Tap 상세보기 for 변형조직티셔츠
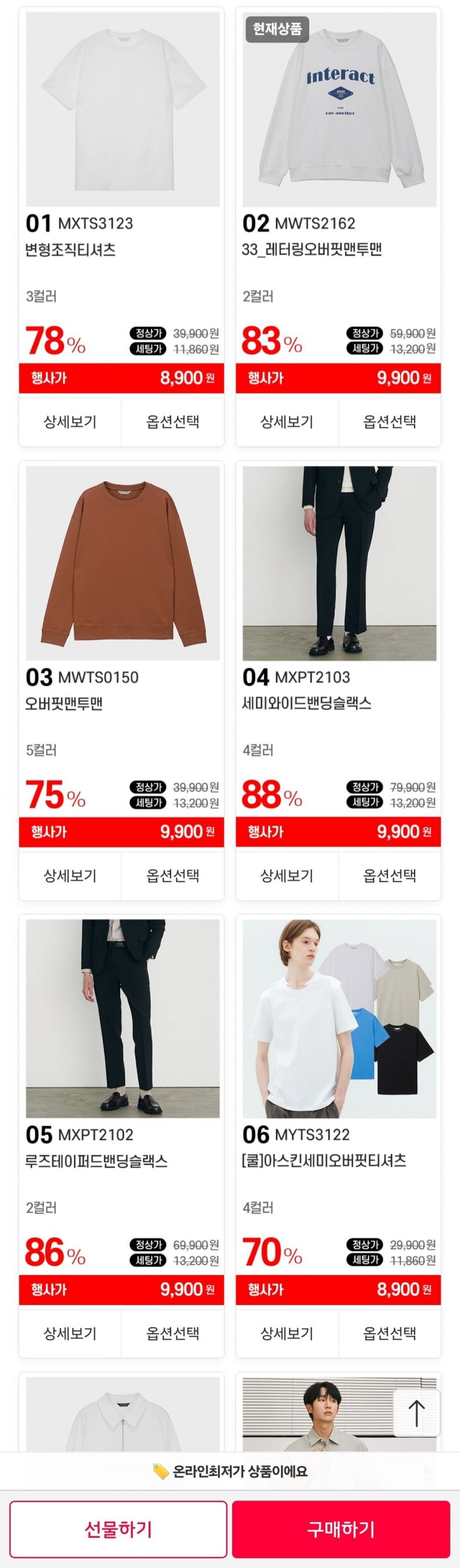Screen dimensions: 460x1568 tap(70, 422)
